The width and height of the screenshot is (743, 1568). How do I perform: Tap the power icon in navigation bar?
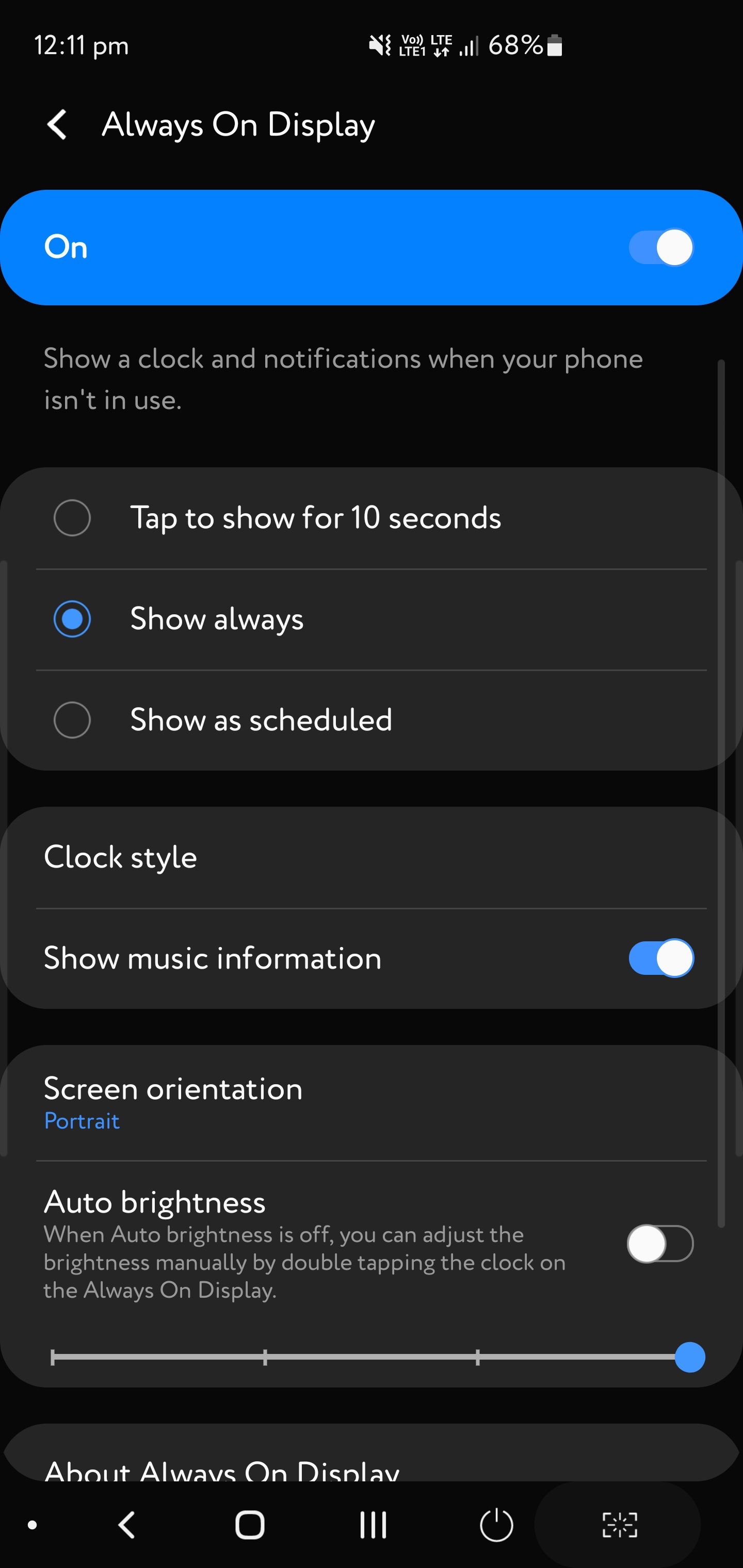496,1525
